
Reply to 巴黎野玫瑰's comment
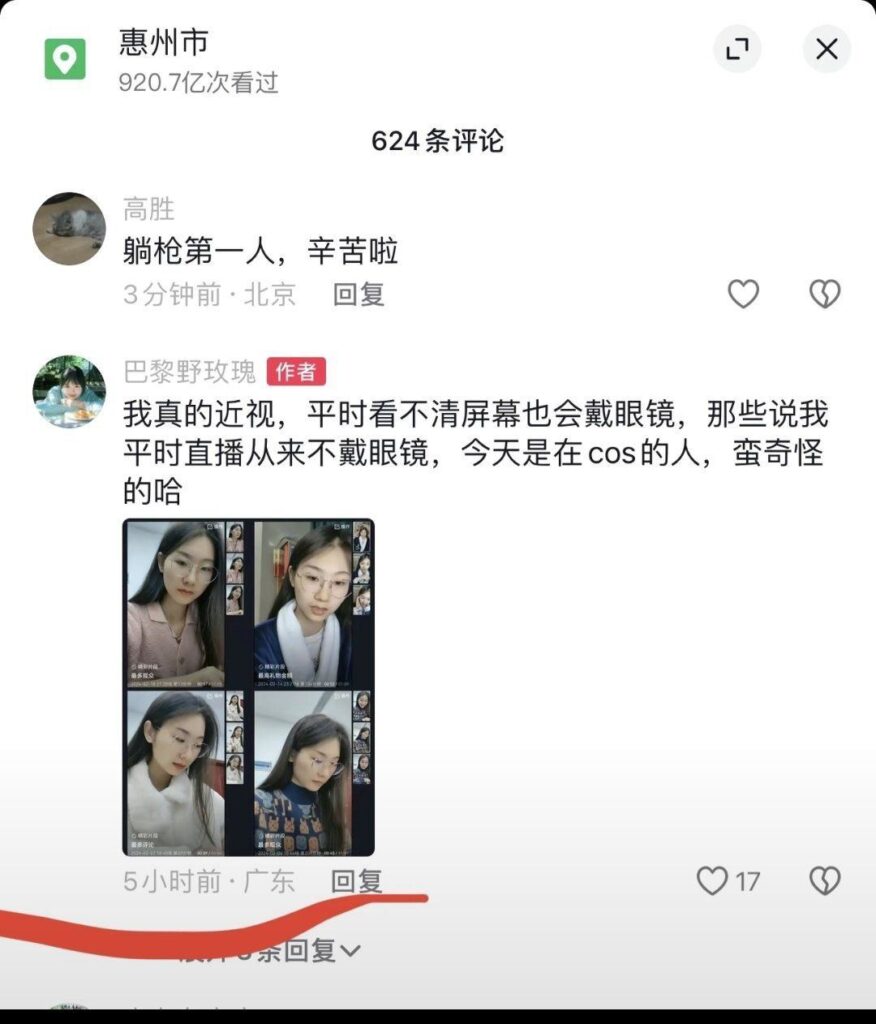357,881
